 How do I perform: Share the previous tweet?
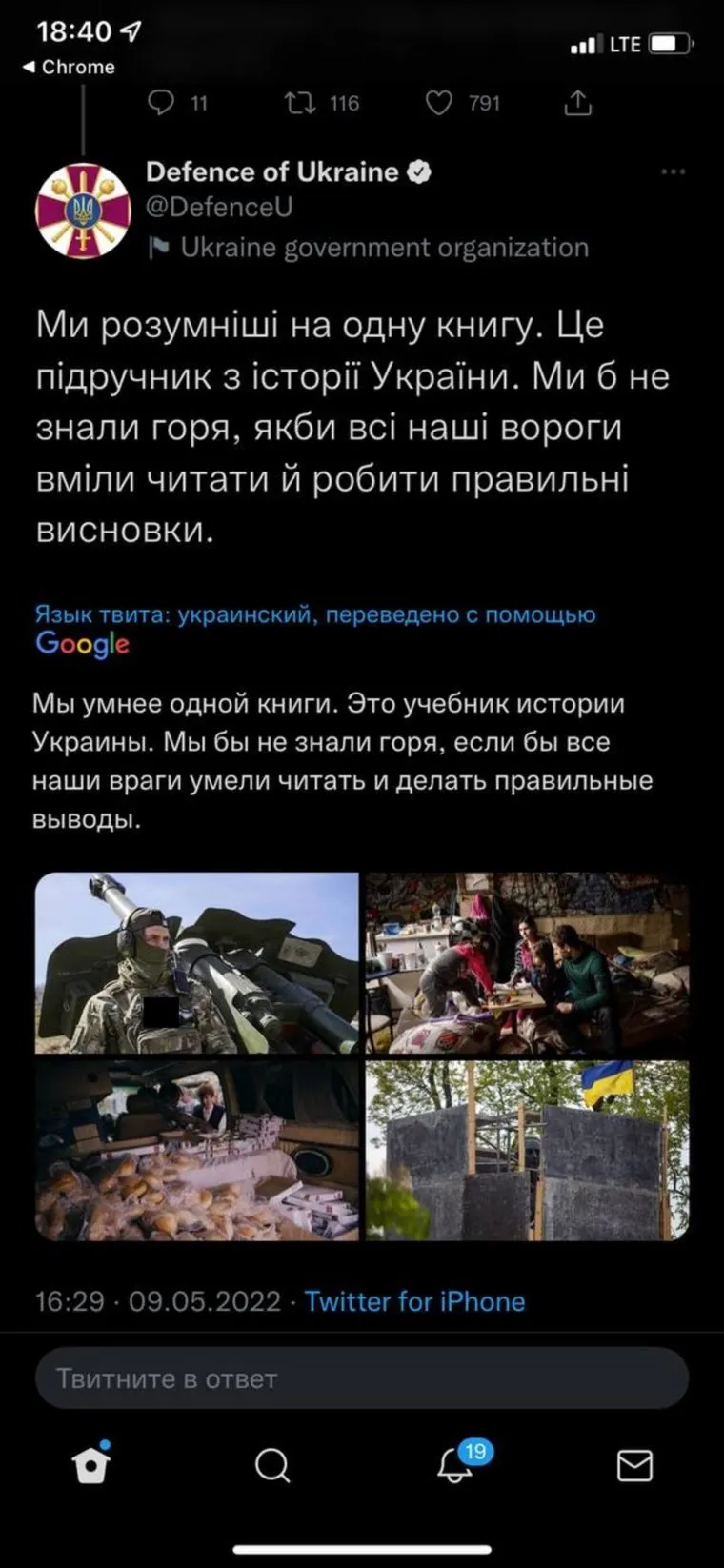pos(578,103)
